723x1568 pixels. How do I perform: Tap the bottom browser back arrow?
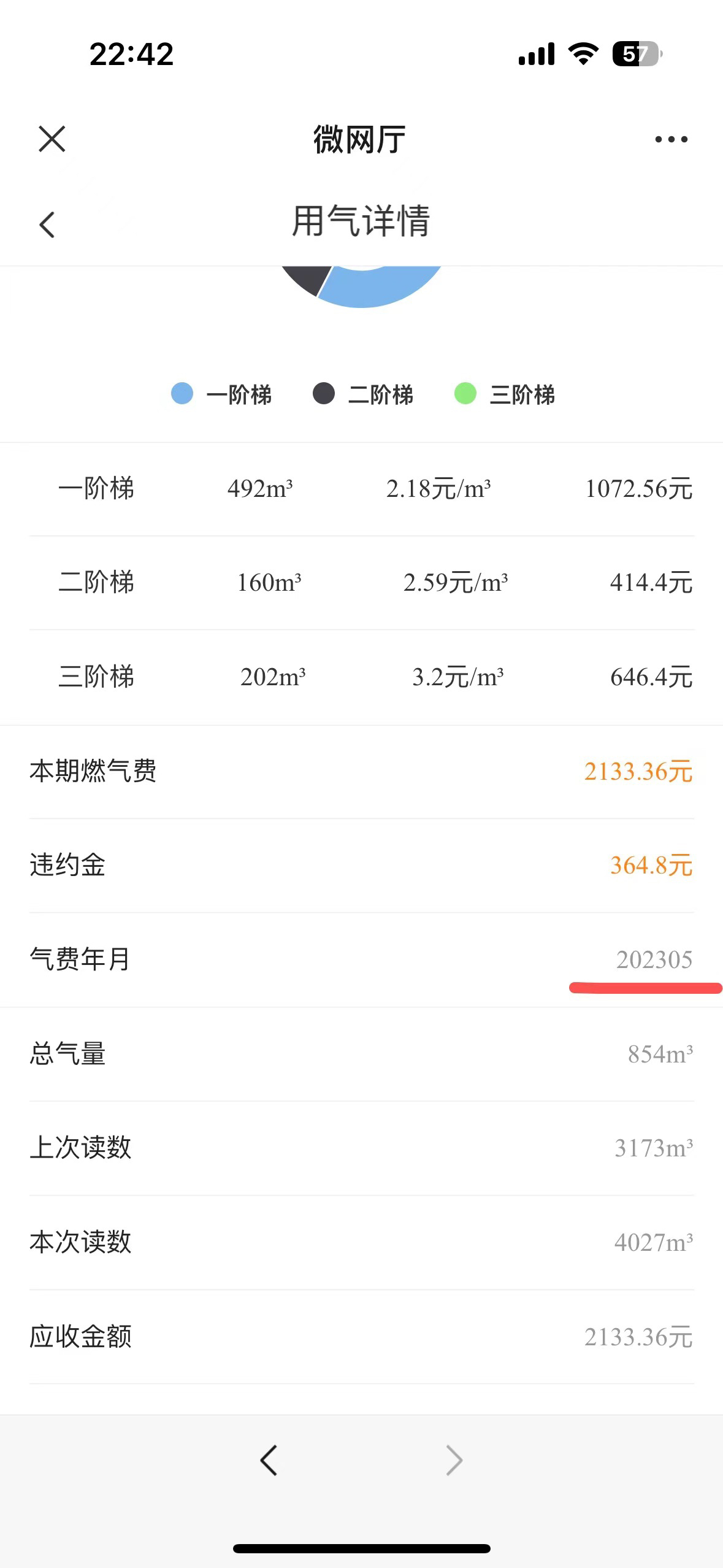(x=269, y=1460)
